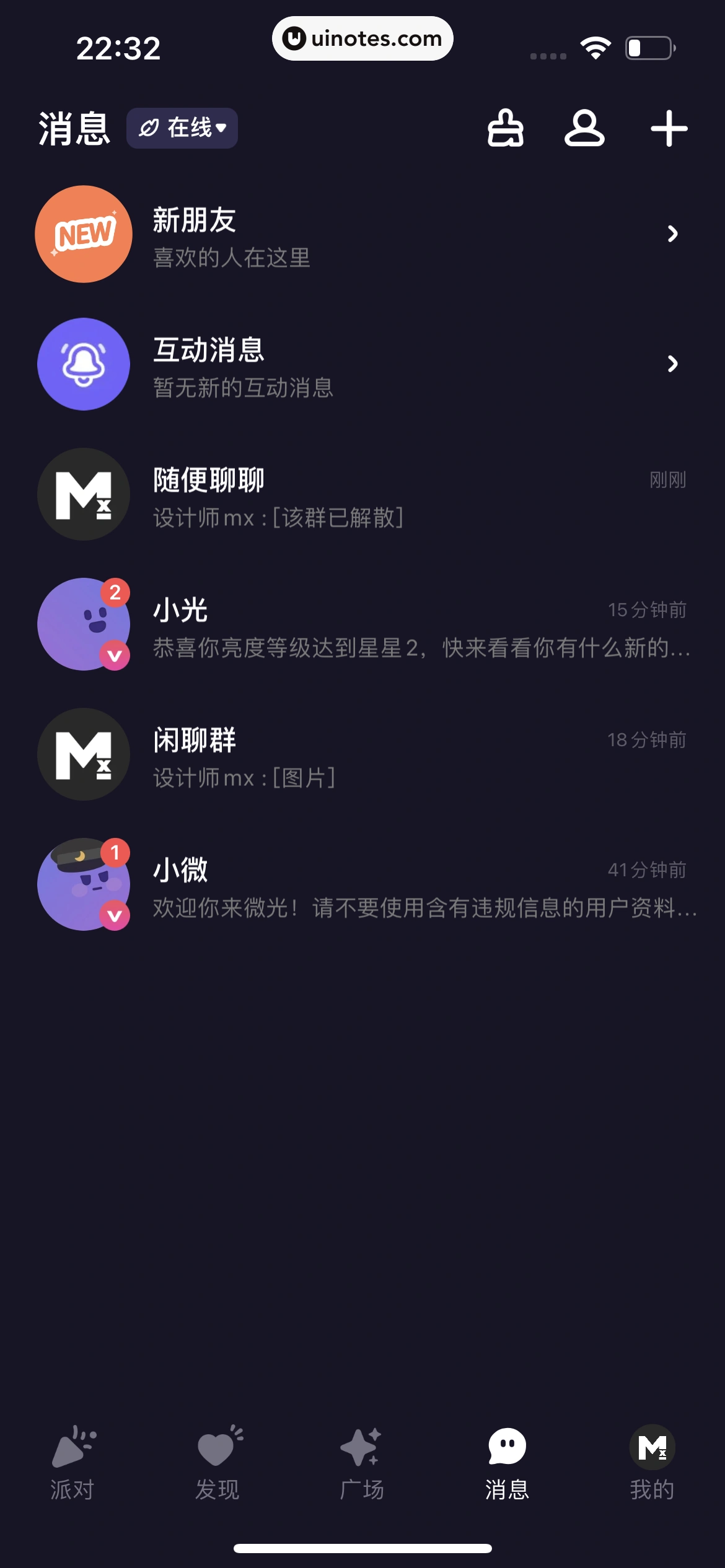Open the 新朋友 row
This screenshot has height=1568, width=725.
pyautogui.click(x=362, y=235)
